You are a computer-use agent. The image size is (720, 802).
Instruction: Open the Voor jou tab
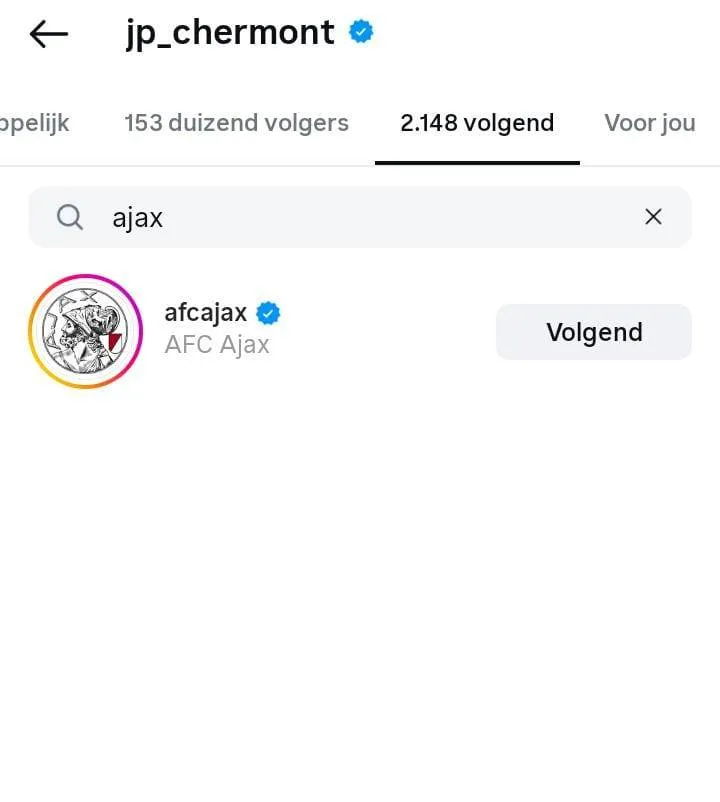click(x=648, y=122)
